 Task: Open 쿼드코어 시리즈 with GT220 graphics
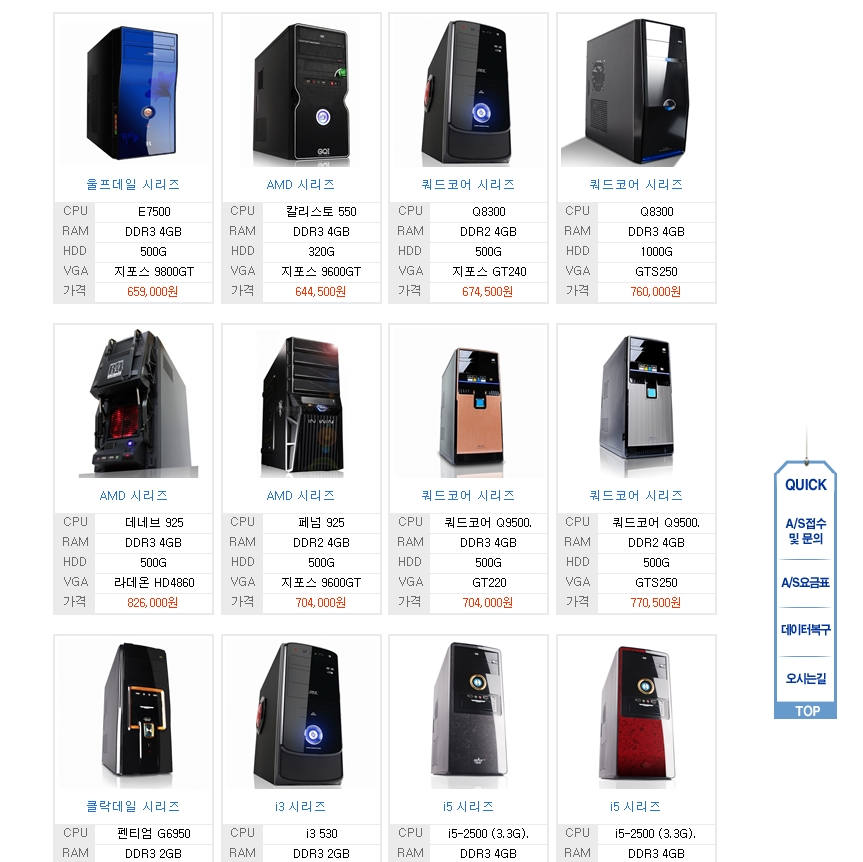pyautogui.click(x=468, y=495)
